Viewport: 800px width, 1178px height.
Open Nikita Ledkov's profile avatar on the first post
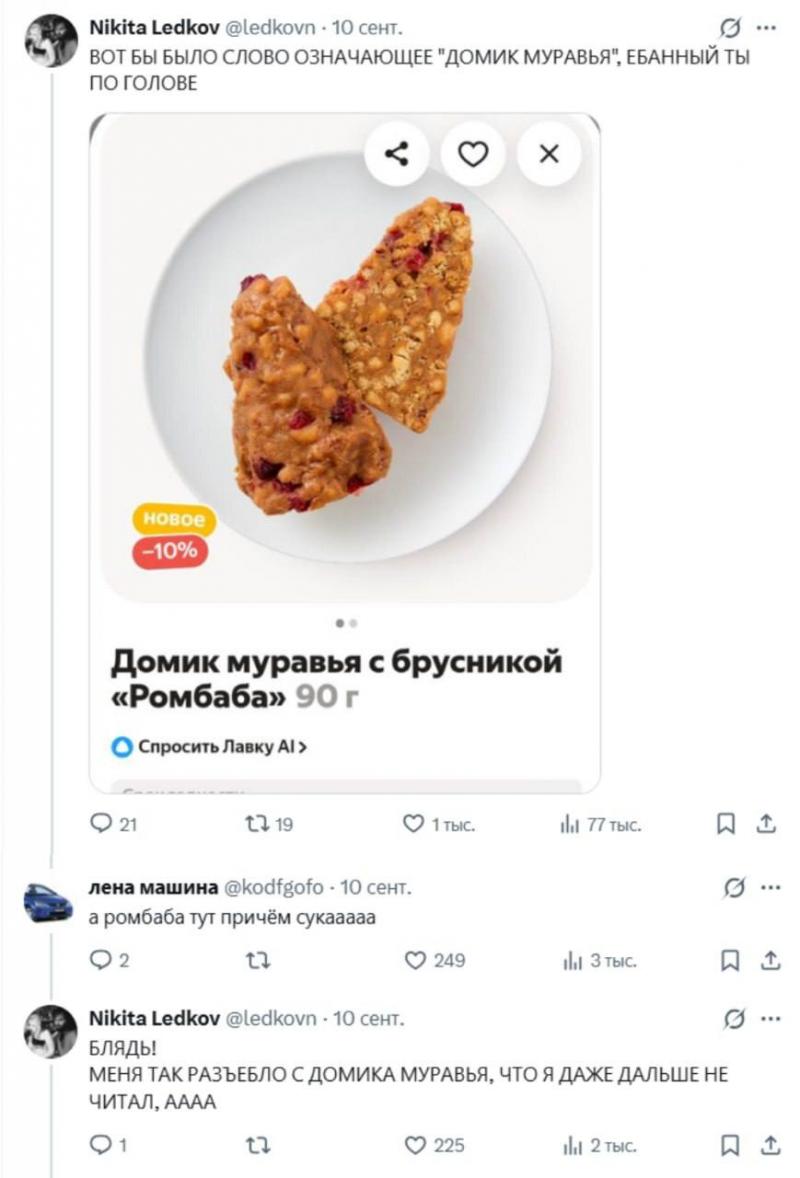point(51,41)
